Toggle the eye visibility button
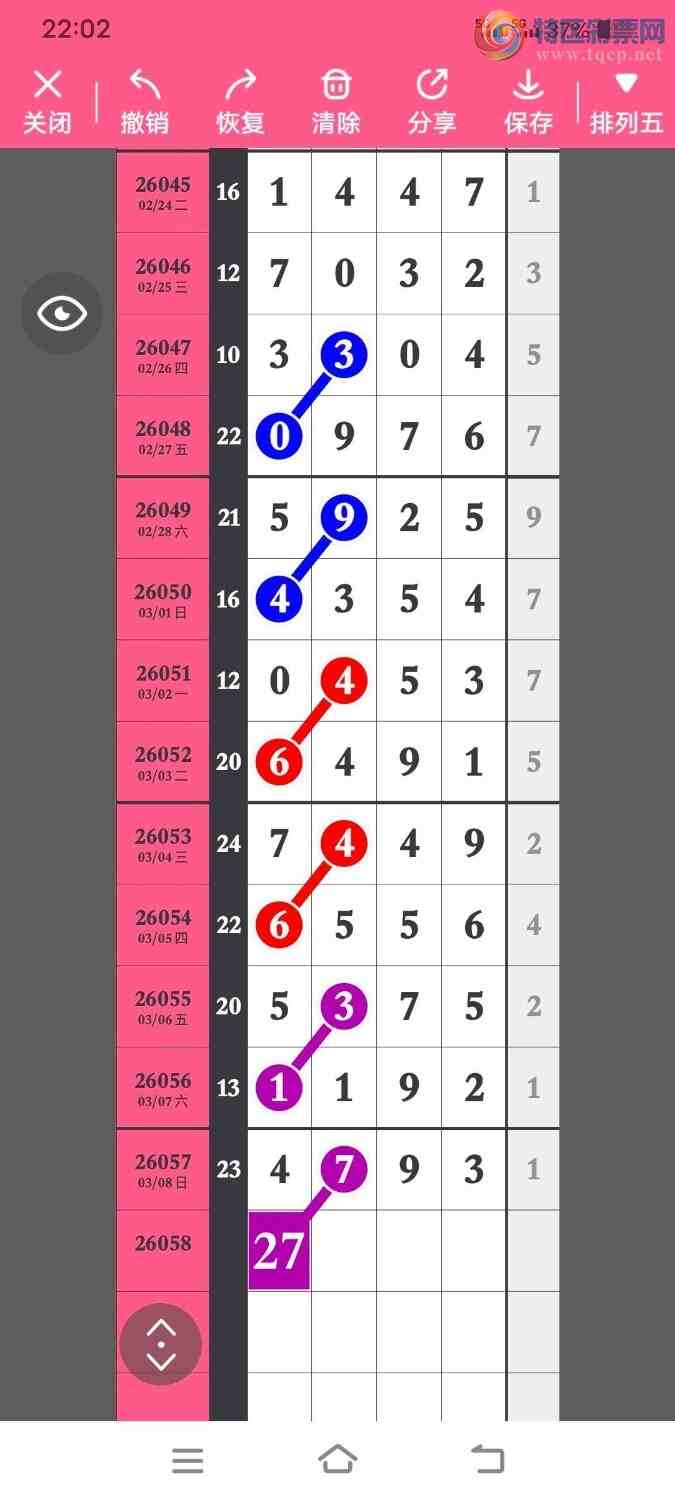The image size is (675, 1500). pos(62,314)
